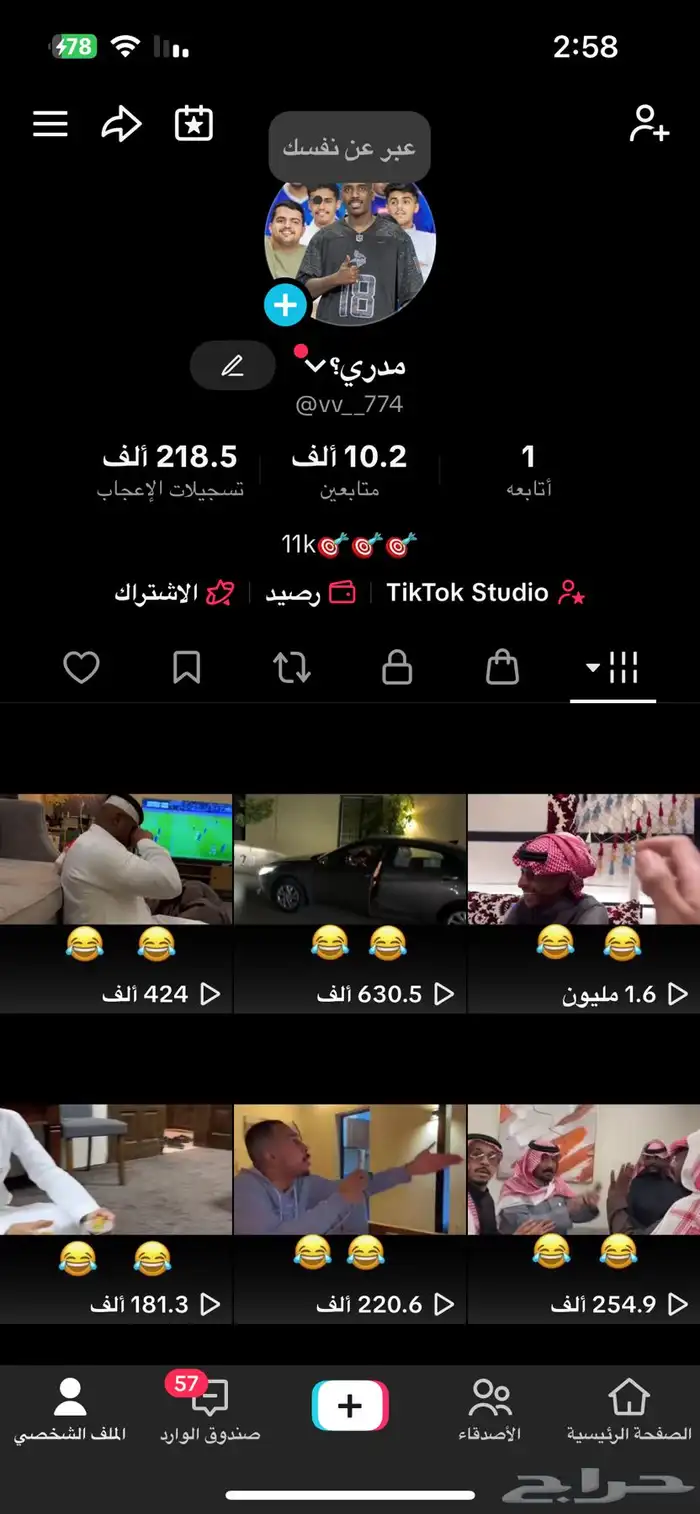Expand the account switcher beside مدري؟

click(315, 366)
